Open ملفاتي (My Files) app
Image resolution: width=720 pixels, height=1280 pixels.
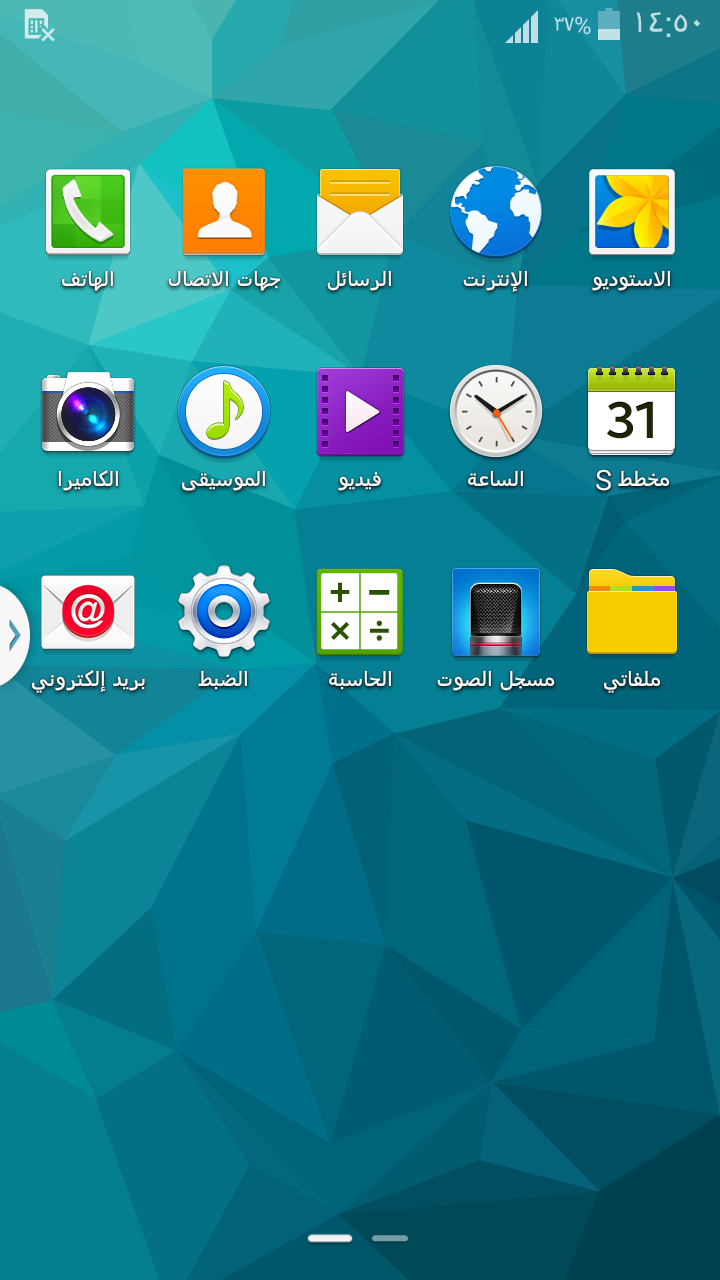632,612
